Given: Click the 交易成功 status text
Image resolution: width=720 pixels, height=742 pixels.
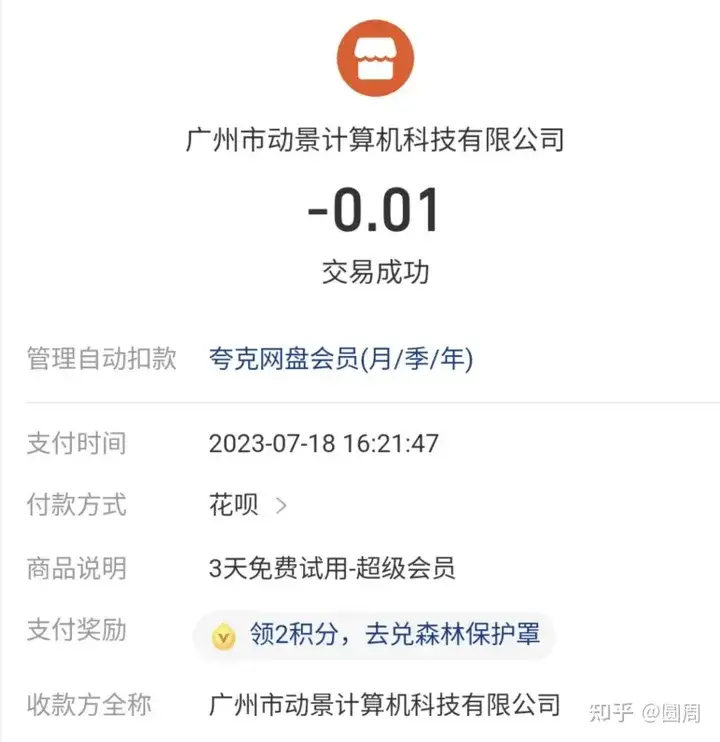Looking at the screenshot, I should click(375, 272).
